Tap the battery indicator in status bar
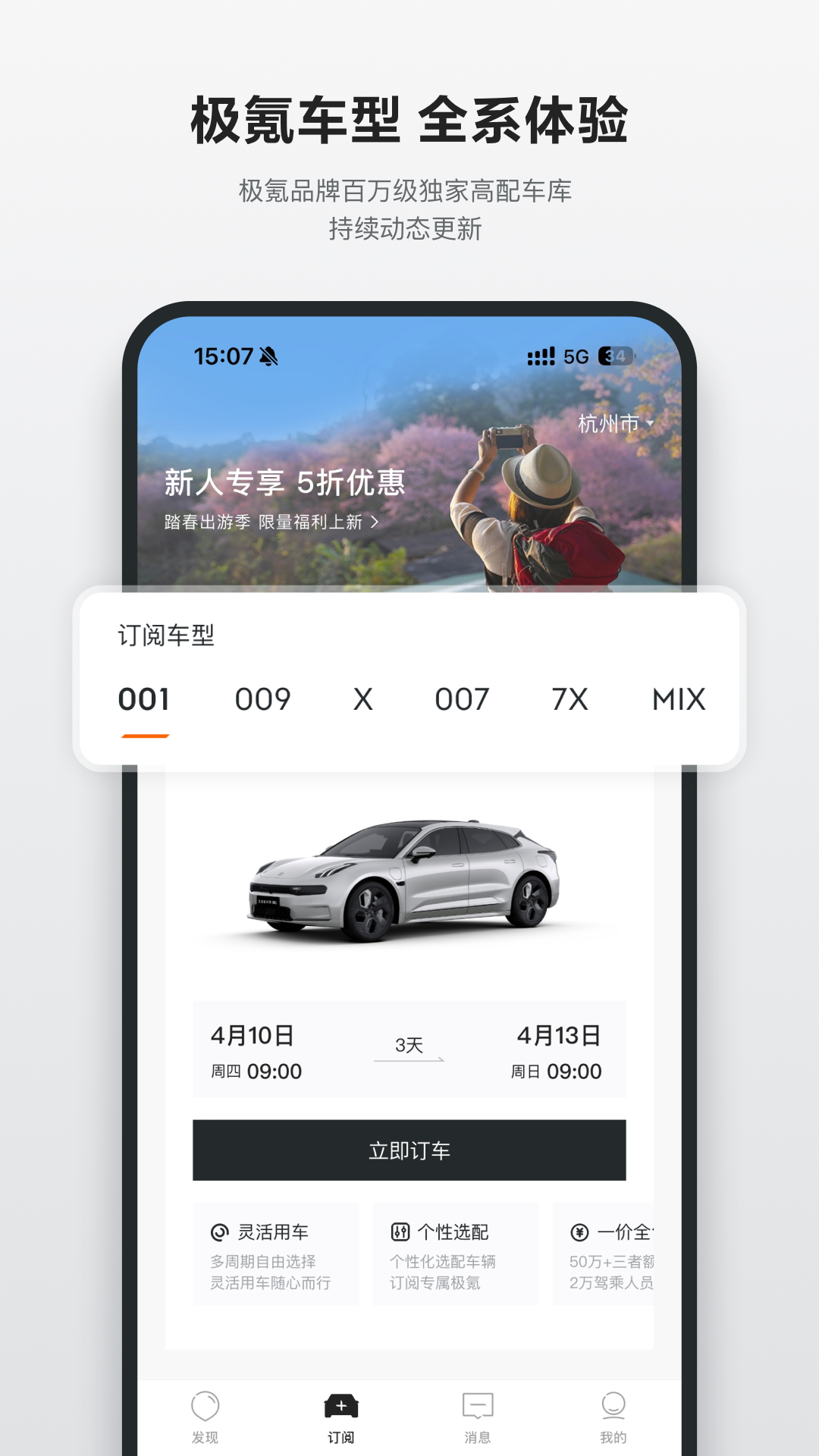 [x=616, y=355]
